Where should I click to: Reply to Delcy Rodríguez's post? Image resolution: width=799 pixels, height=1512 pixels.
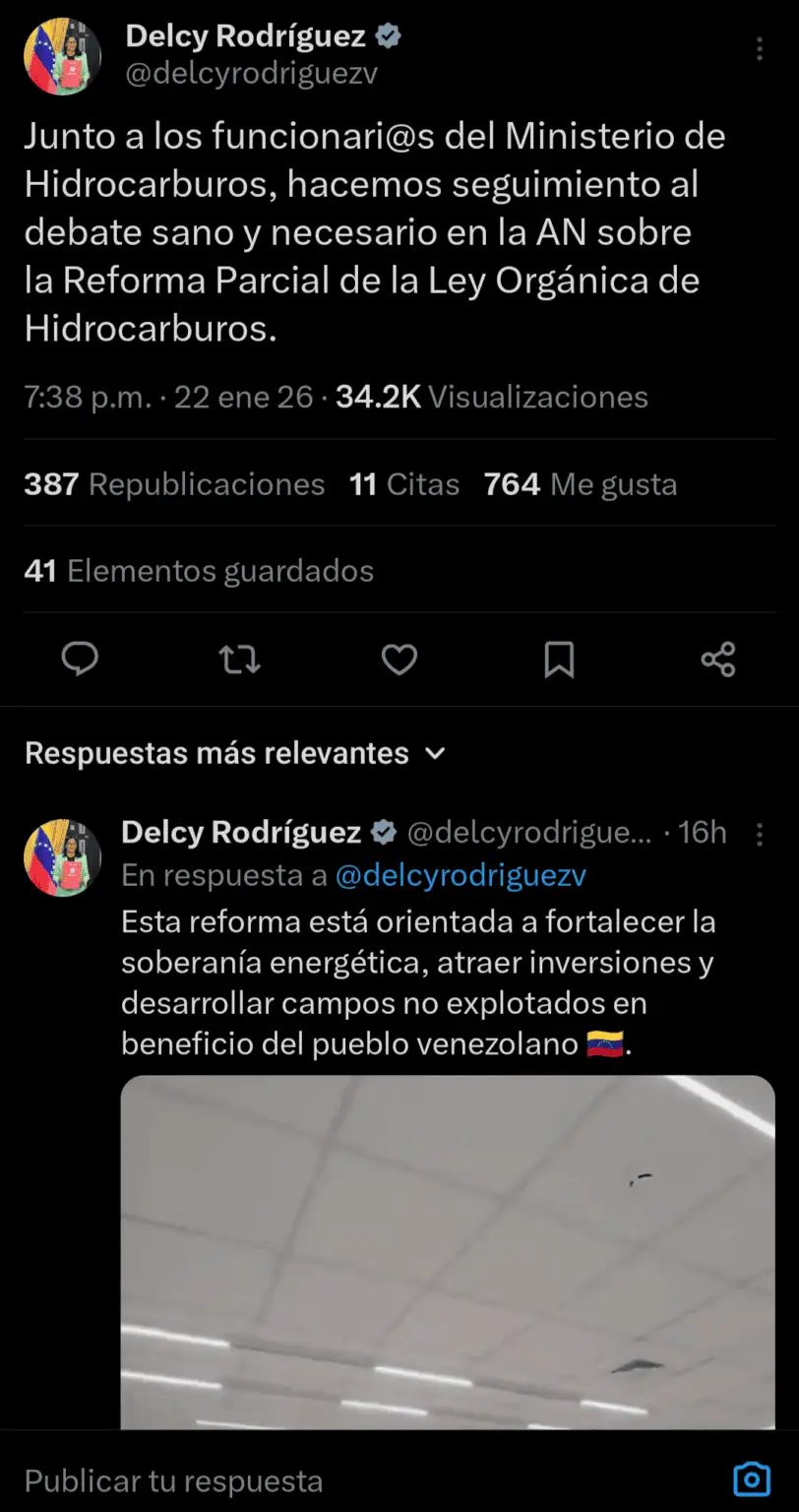[x=80, y=660]
